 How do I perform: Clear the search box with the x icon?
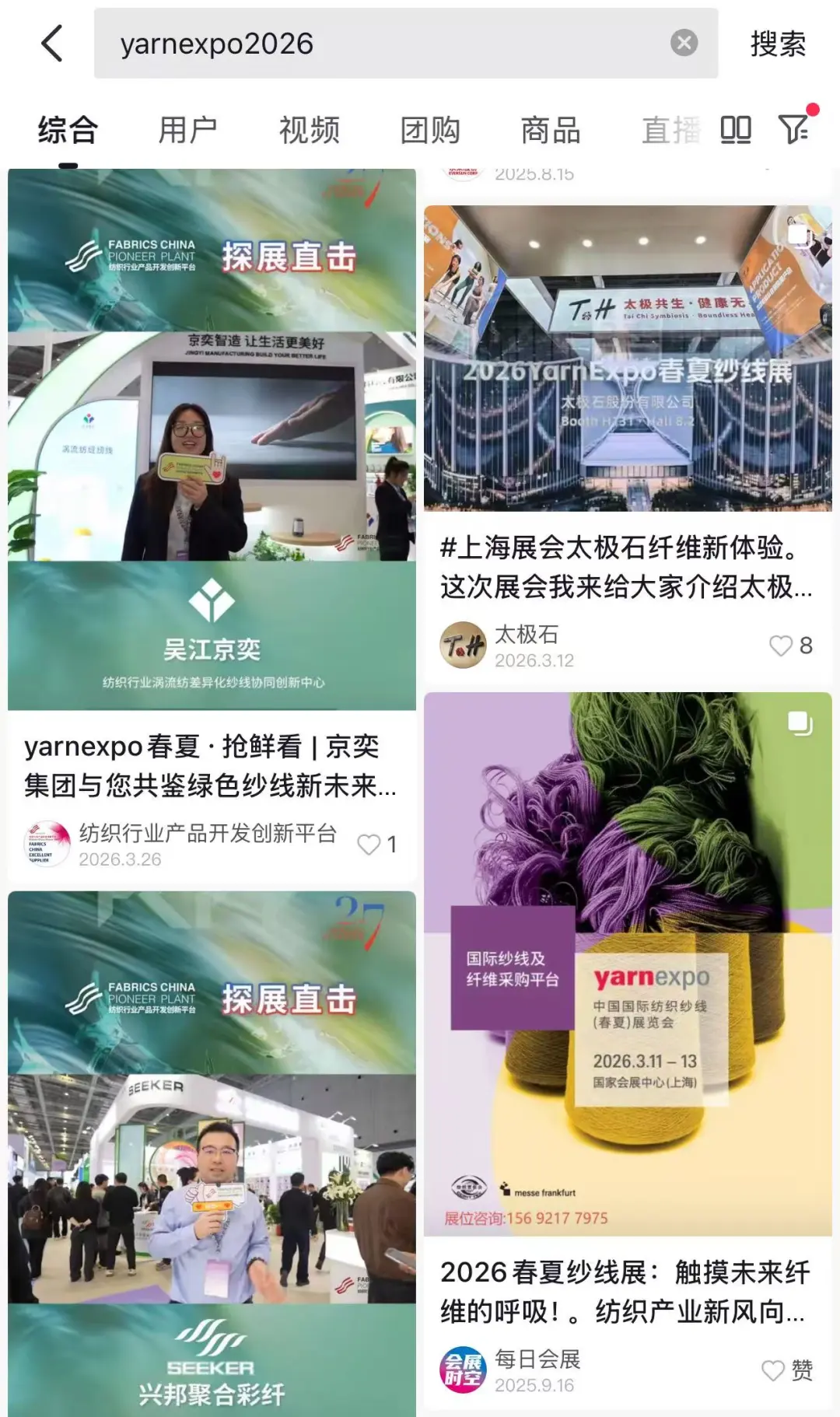[x=684, y=43]
